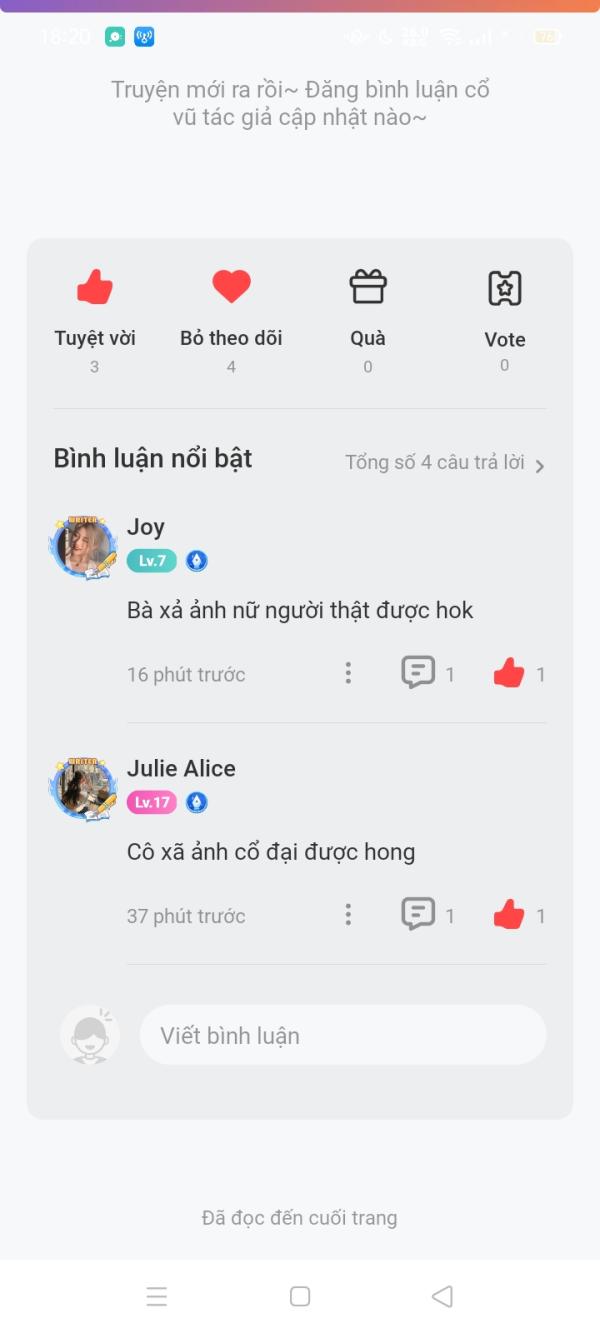The width and height of the screenshot is (600, 1333).
Task: Open Julie Alice's profile avatar
Action: pyautogui.click(x=83, y=788)
